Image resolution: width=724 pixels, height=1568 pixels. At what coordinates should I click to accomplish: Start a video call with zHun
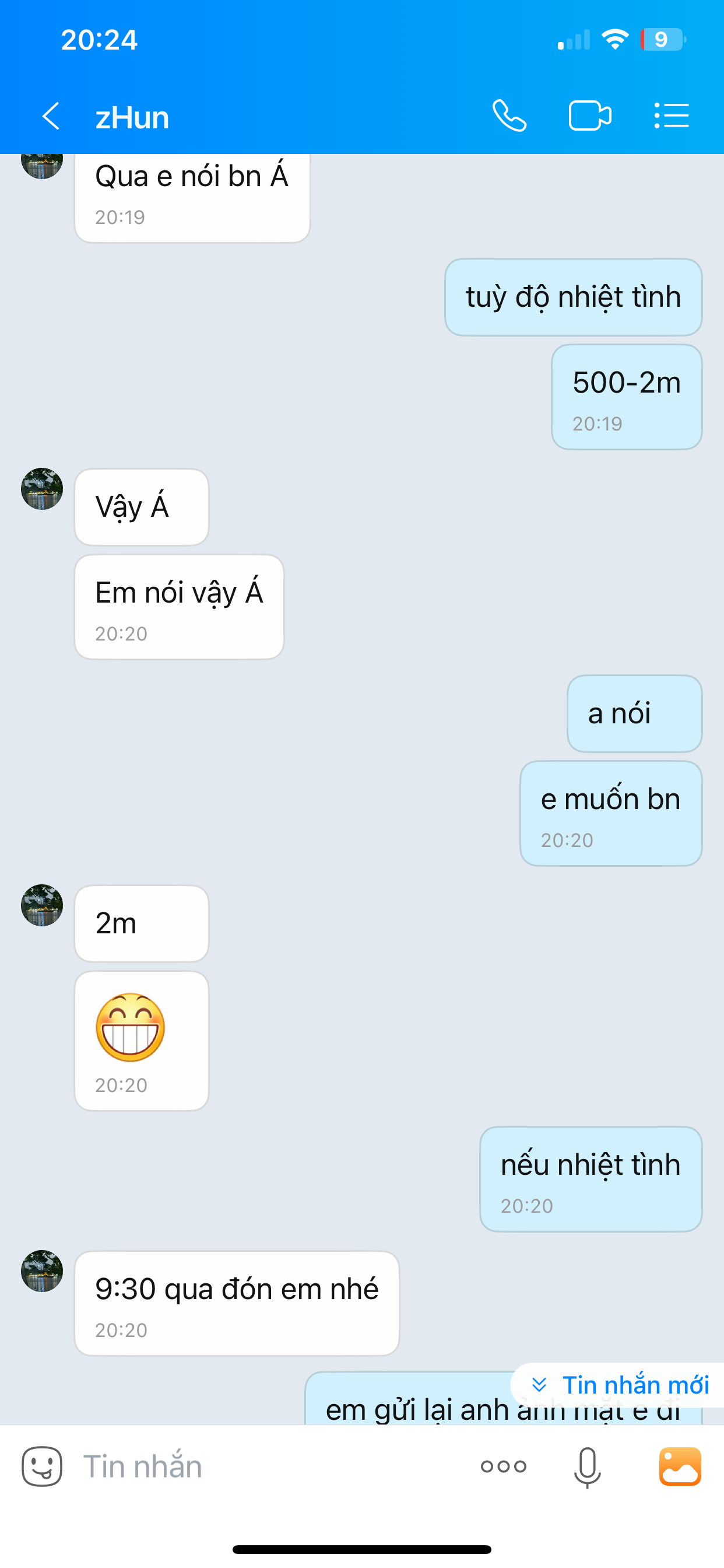pos(589,116)
